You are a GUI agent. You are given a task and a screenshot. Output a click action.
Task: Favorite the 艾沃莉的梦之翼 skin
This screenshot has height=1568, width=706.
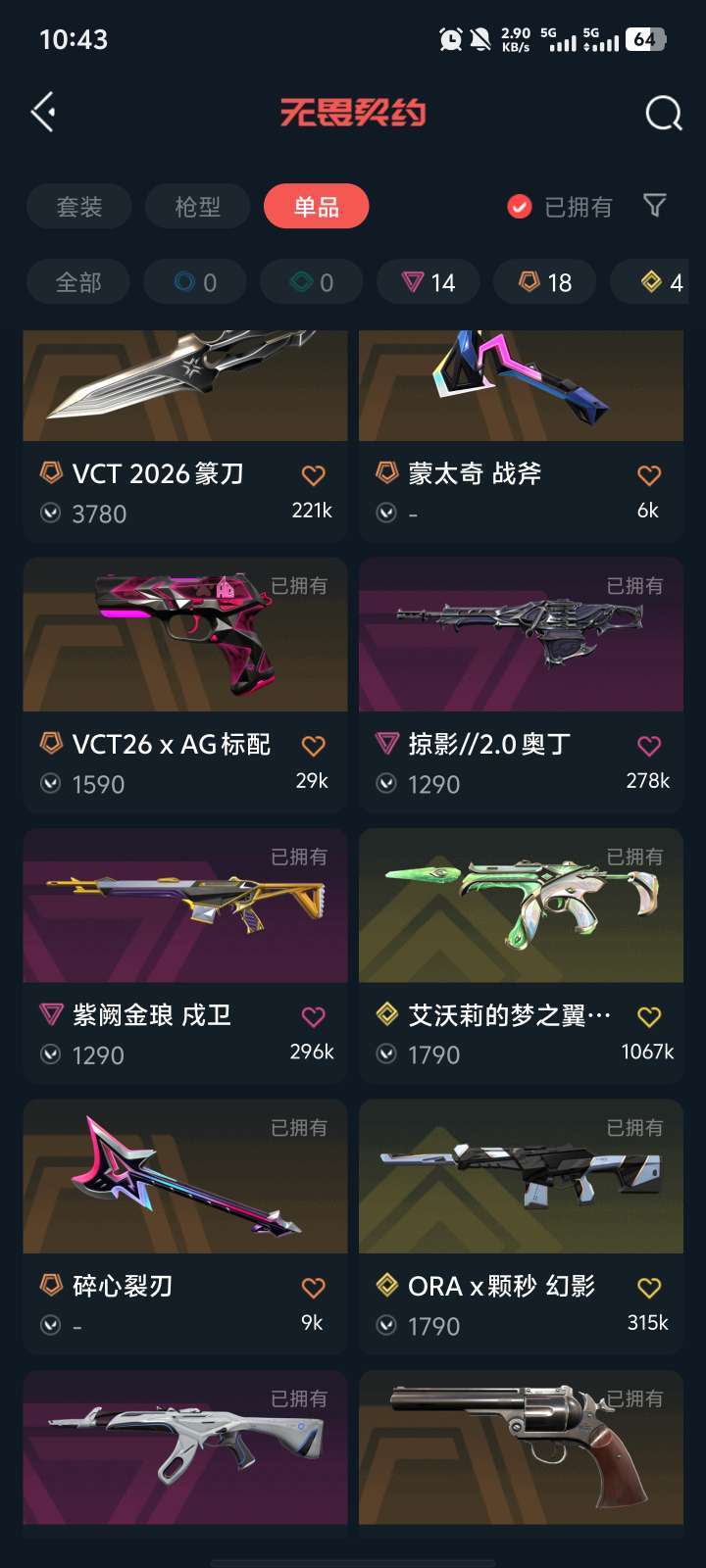pyautogui.click(x=649, y=1017)
